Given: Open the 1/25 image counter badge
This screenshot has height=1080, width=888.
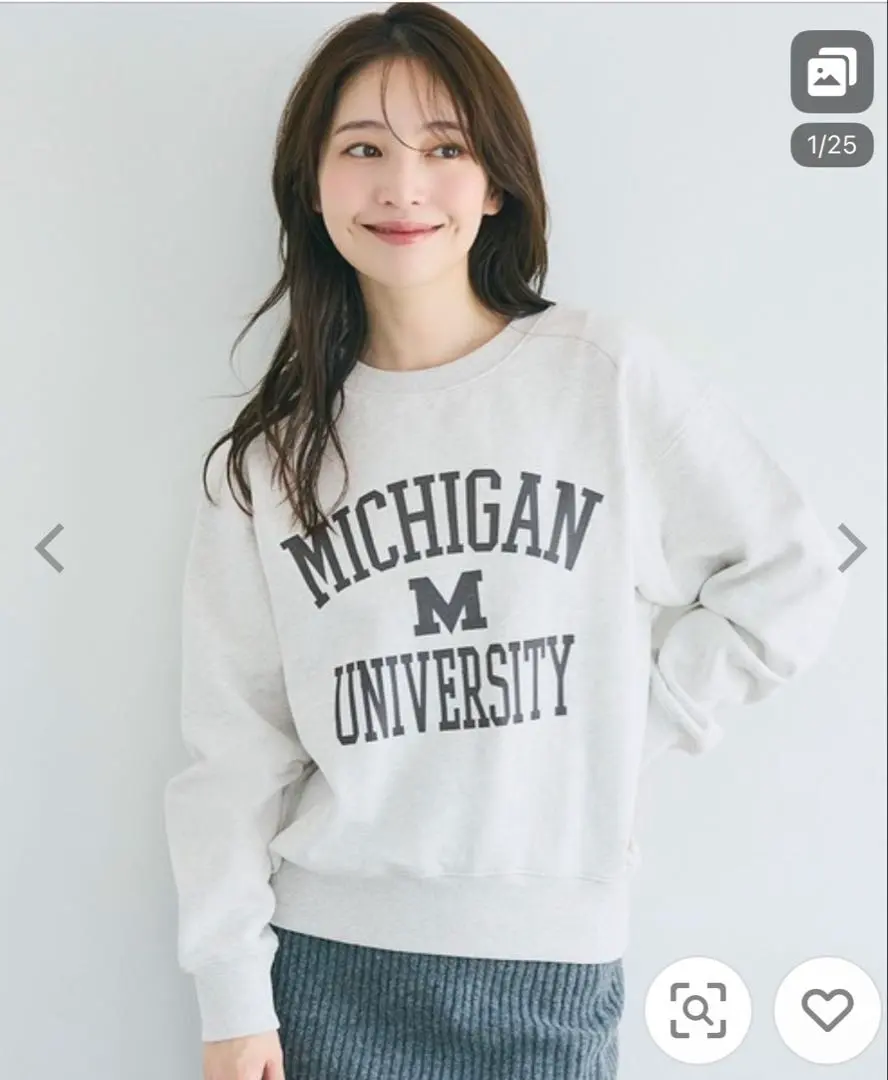Looking at the screenshot, I should point(829,144).
